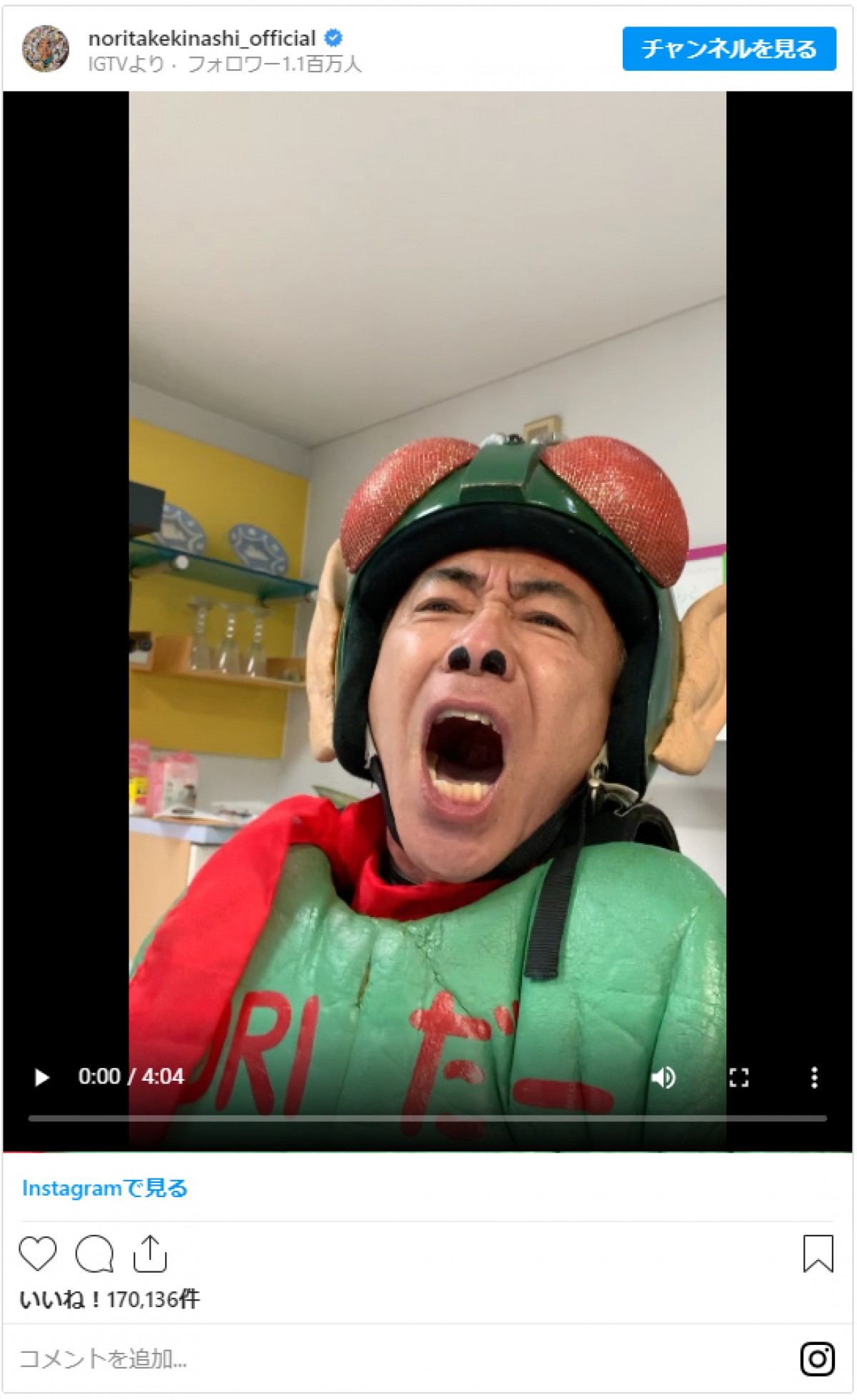
Task: Play the IGTV video
Action: [x=41, y=1076]
